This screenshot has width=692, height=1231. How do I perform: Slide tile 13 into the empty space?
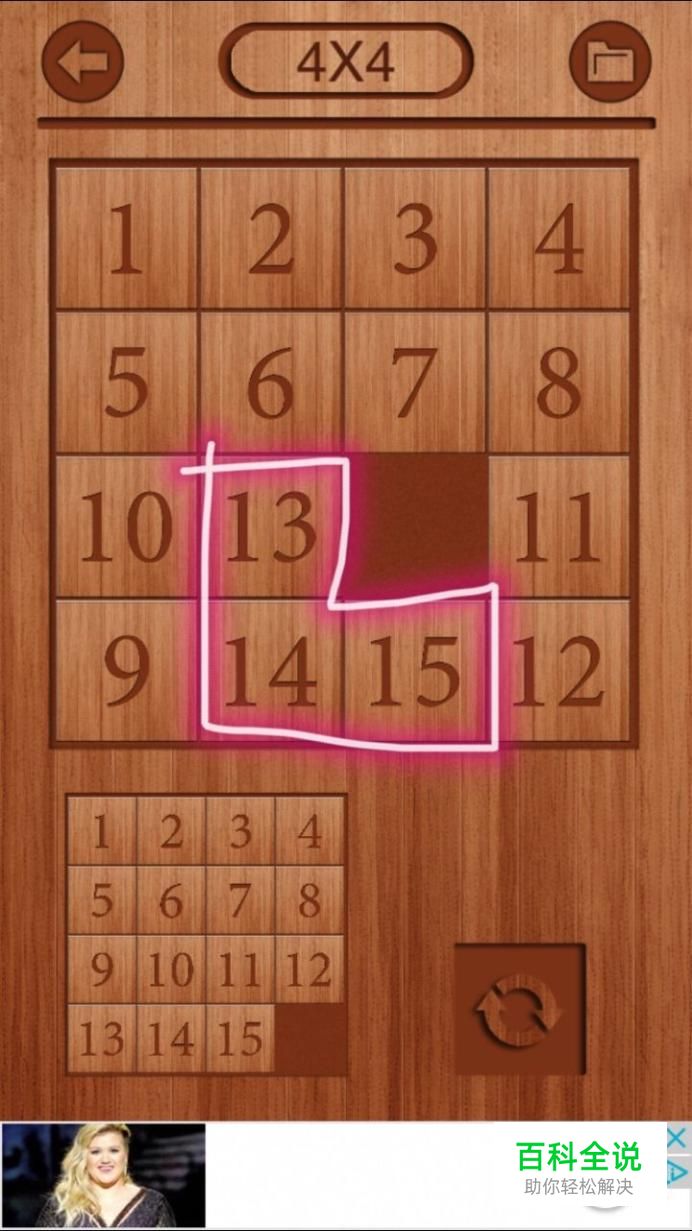click(x=270, y=526)
